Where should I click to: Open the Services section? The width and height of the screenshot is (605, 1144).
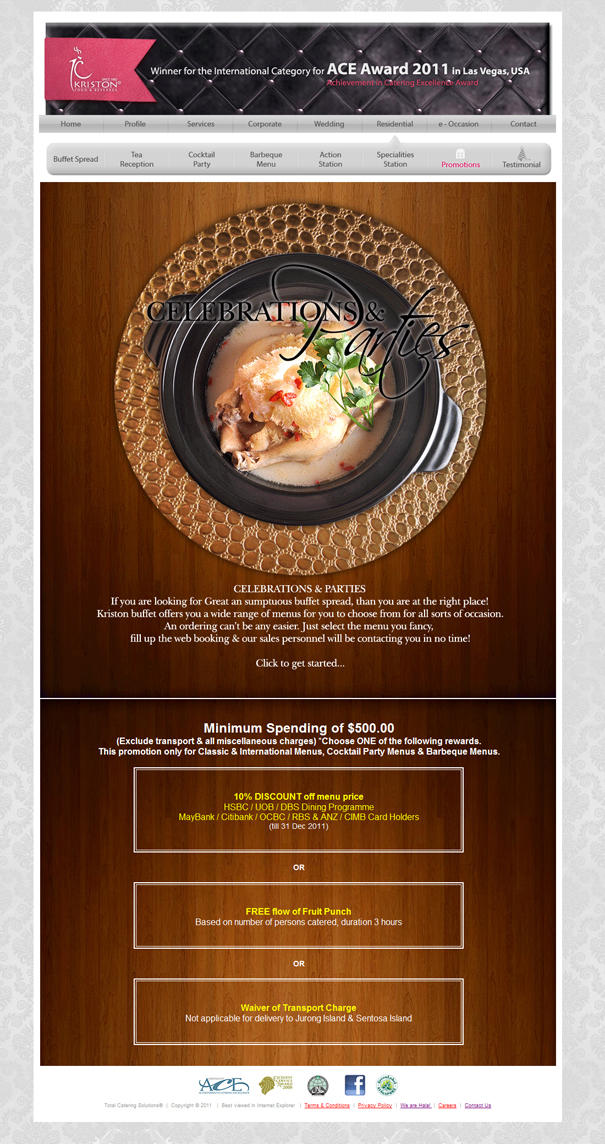200,124
